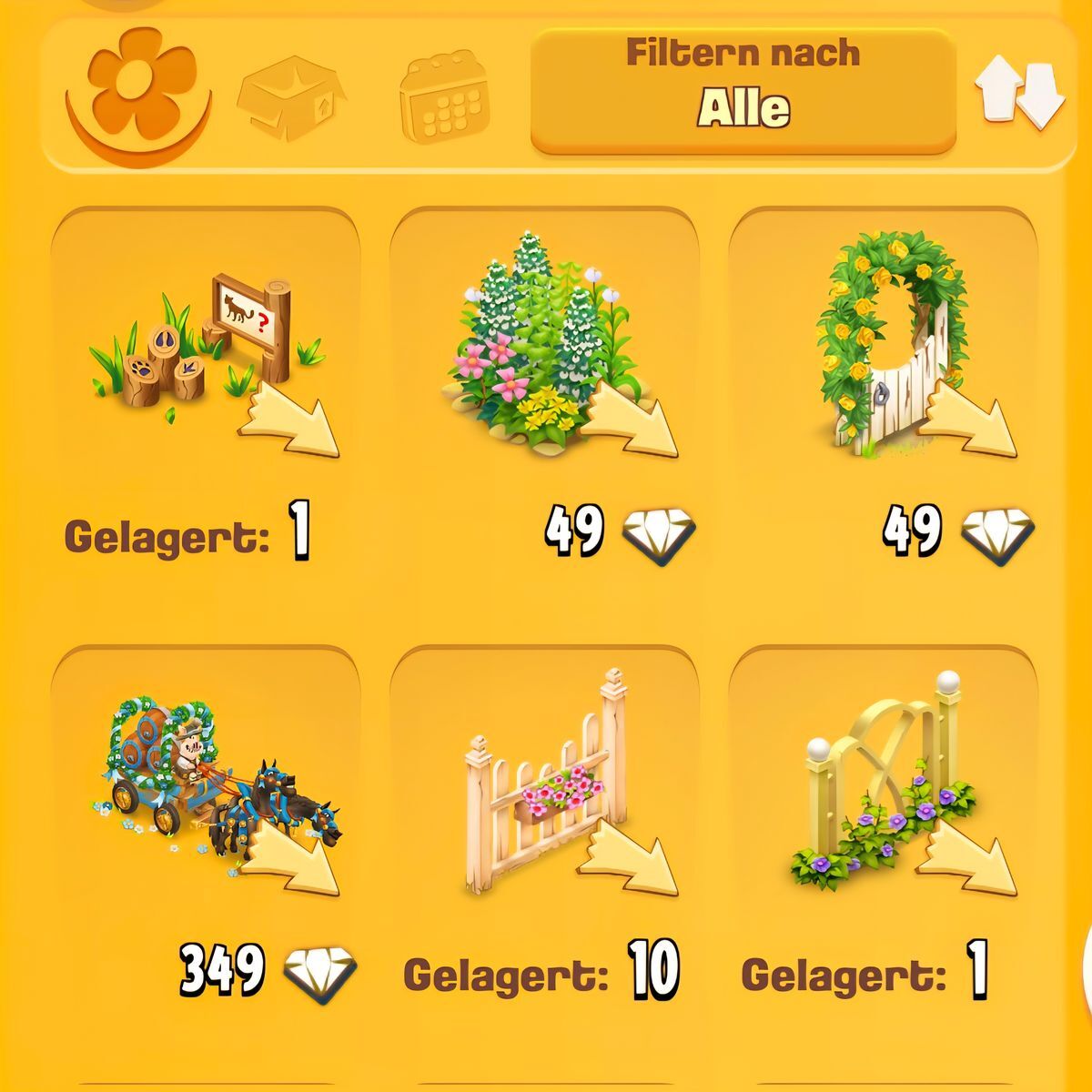Image resolution: width=1092 pixels, height=1092 pixels.
Task: Switch to the flower decorations tab
Action: (x=138, y=93)
